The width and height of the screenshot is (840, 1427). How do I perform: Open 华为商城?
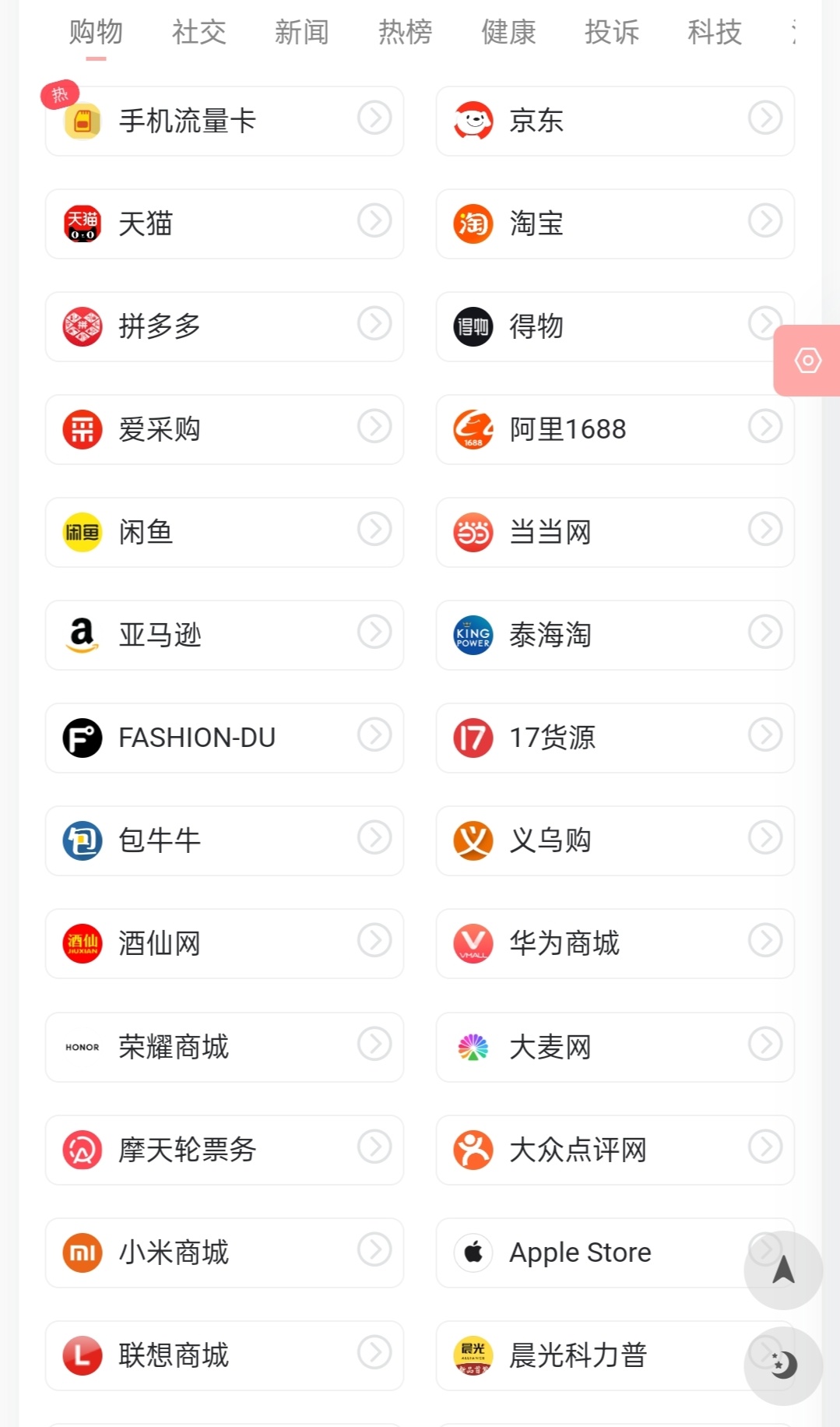tap(615, 944)
